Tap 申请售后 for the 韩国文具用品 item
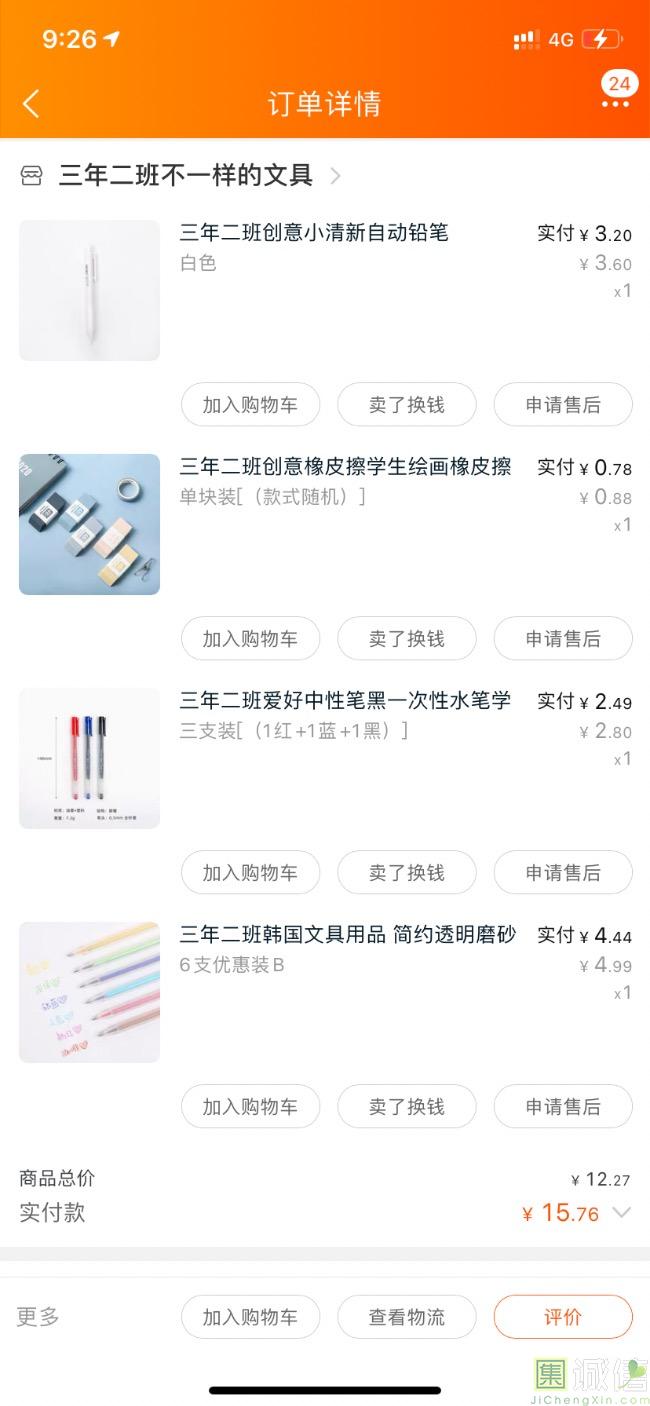 563,1107
